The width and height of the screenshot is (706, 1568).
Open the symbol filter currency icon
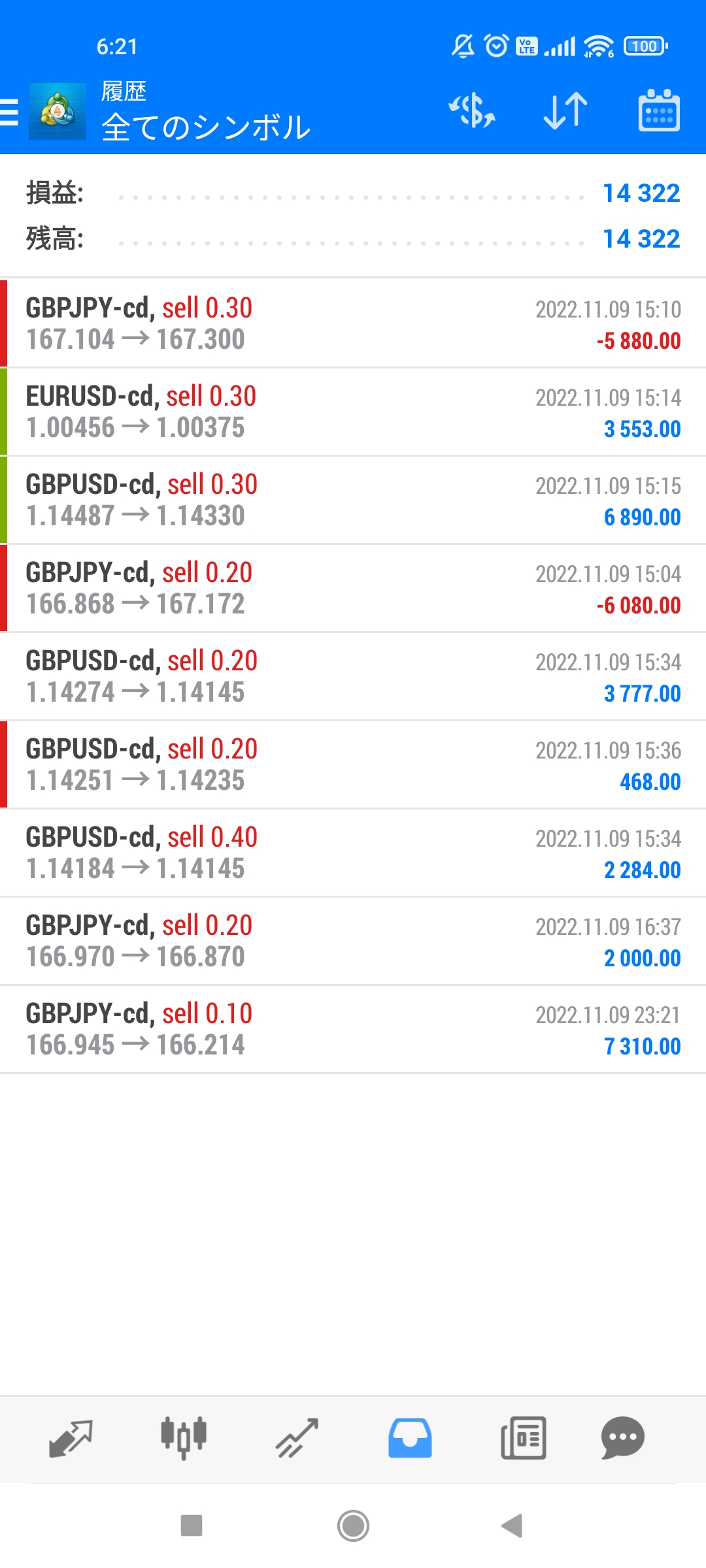click(471, 110)
